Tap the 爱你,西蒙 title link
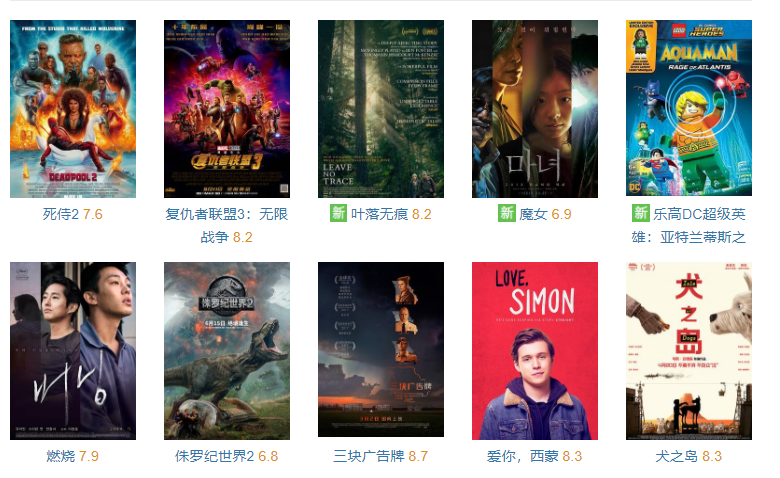The width and height of the screenshot is (780, 478). pyautogui.click(x=522, y=456)
